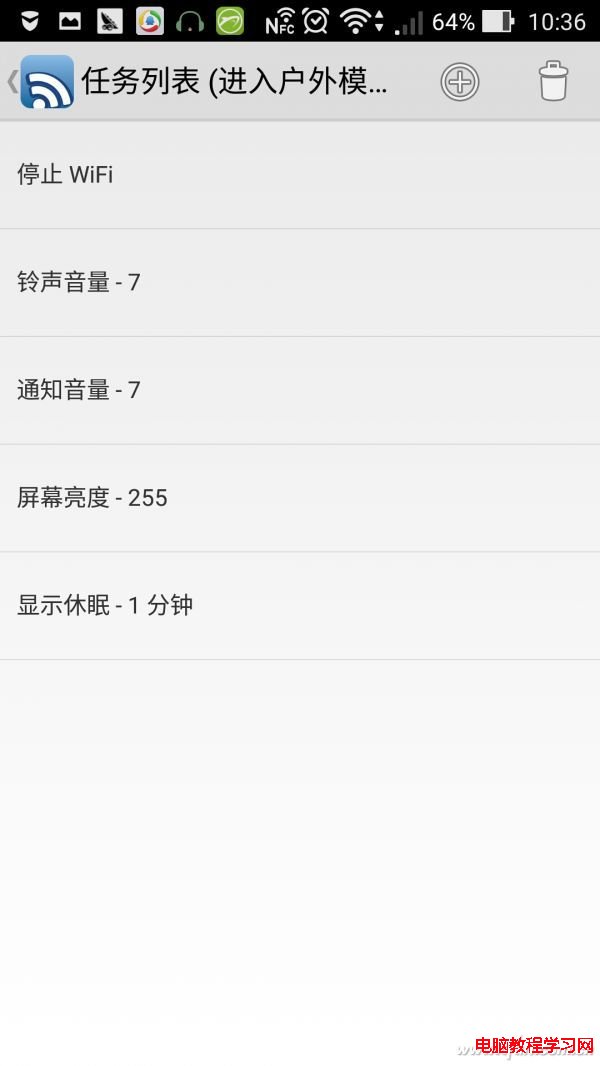This screenshot has width=600, height=1066.
Task: Open the 铃声音量 - 7 task
Action: click(x=300, y=283)
